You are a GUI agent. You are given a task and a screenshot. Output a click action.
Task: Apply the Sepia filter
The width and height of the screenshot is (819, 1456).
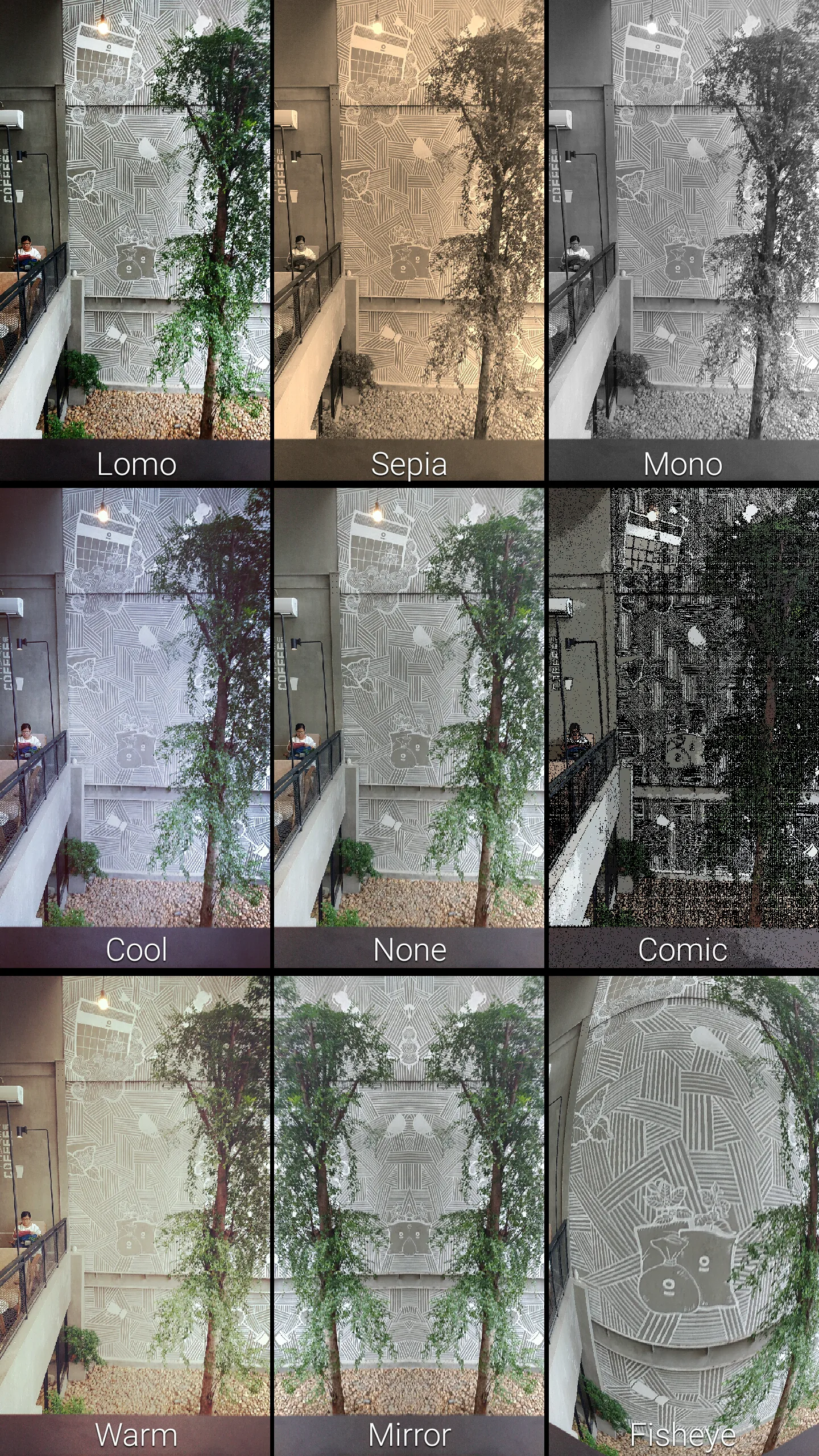tap(409, 240)
